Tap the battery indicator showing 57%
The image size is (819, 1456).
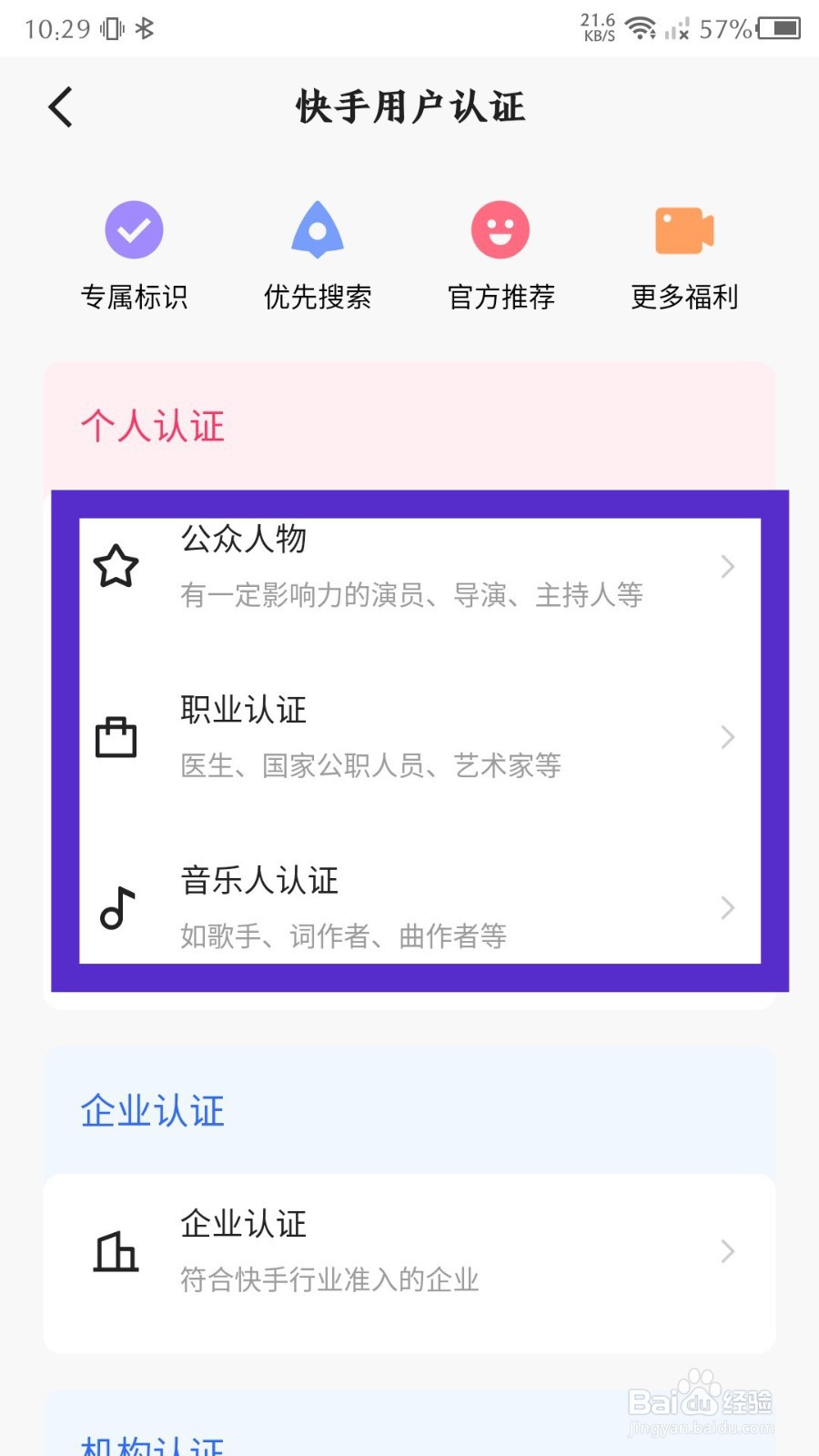click(x=778, y=28)
